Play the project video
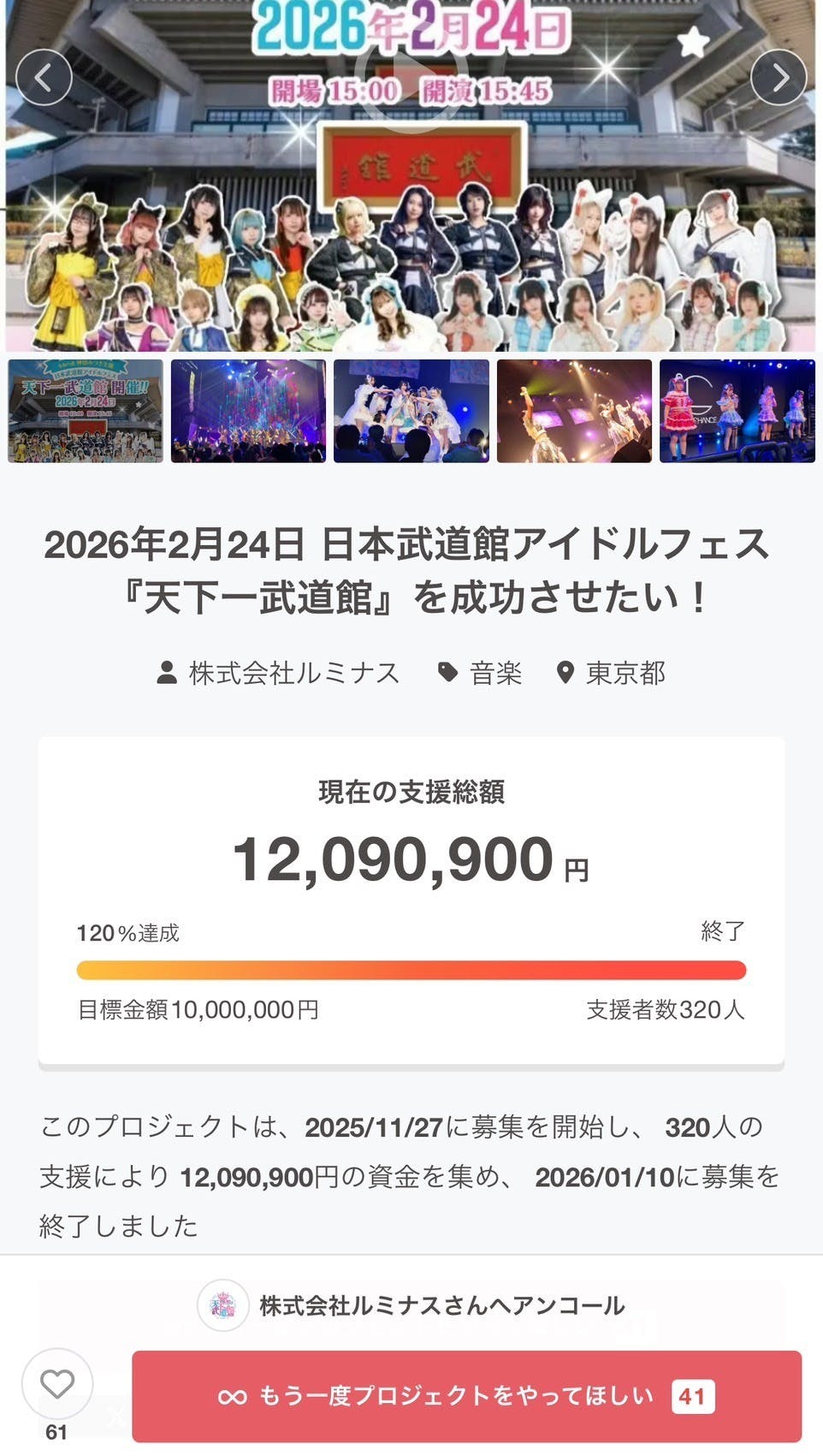The image size is (823, 1456). pyautogui.click(x=411, y=86)
